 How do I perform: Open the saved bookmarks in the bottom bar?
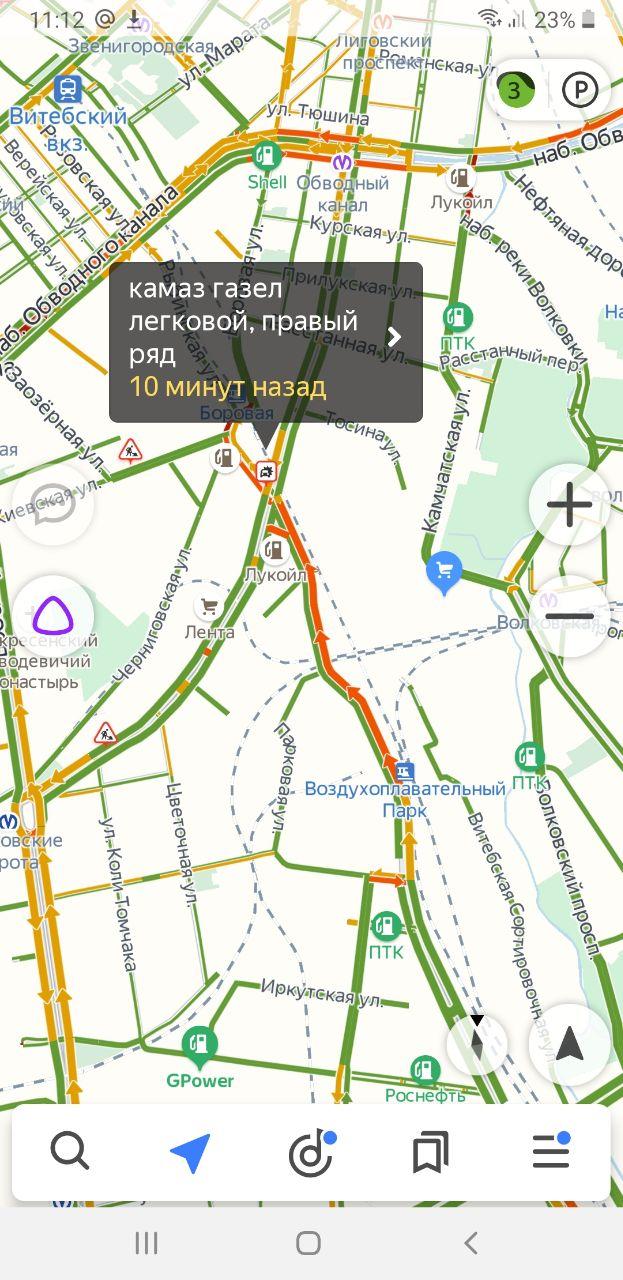coord(430,1154)
